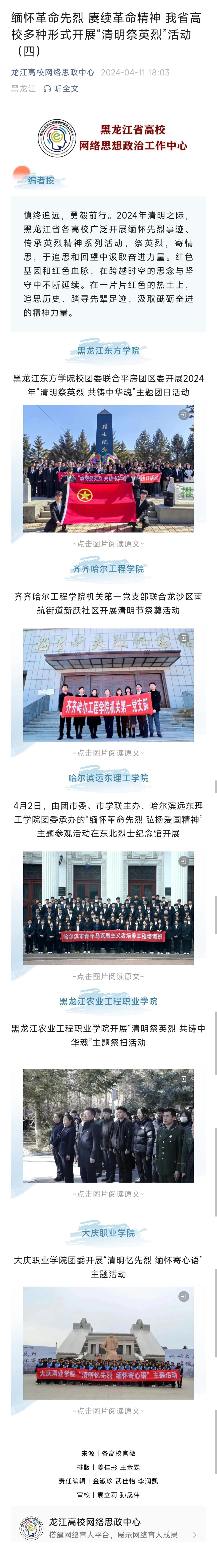This screenshot has width=217, height=1568.
Task: Open the 哈尔滨远东理工学院 group photo
Action: click(108, 908)
